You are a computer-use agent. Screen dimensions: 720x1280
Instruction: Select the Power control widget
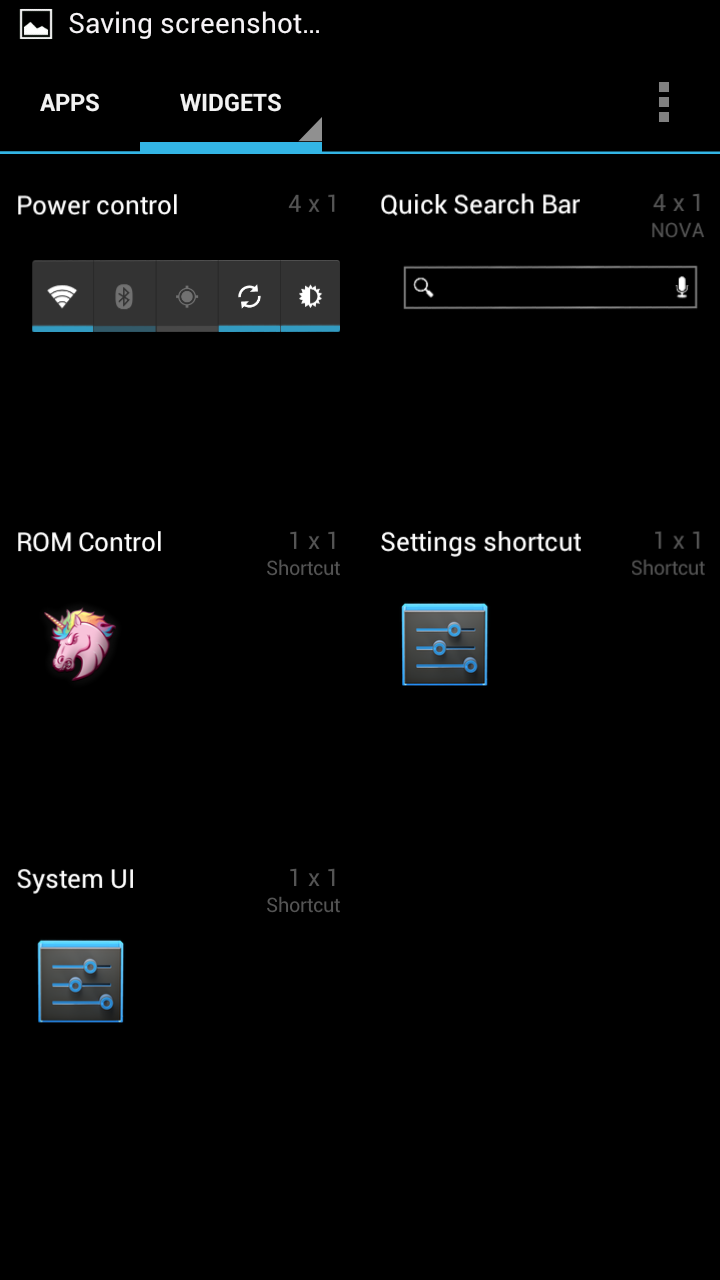(x=186, y=296)
